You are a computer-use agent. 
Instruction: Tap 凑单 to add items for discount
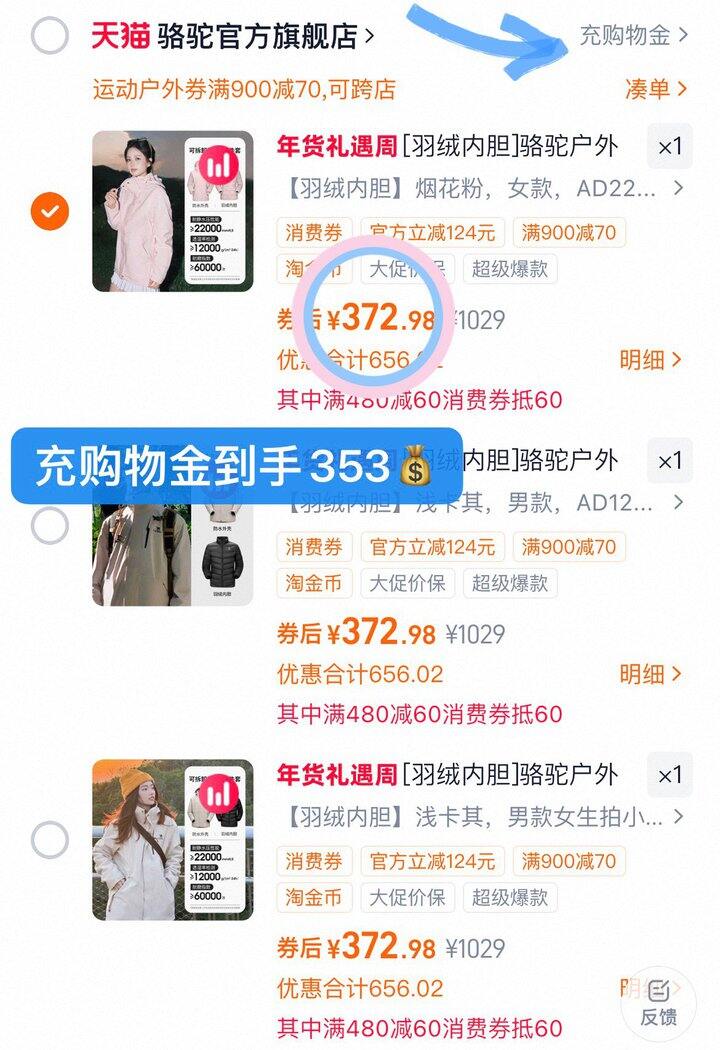coord(655,88)
